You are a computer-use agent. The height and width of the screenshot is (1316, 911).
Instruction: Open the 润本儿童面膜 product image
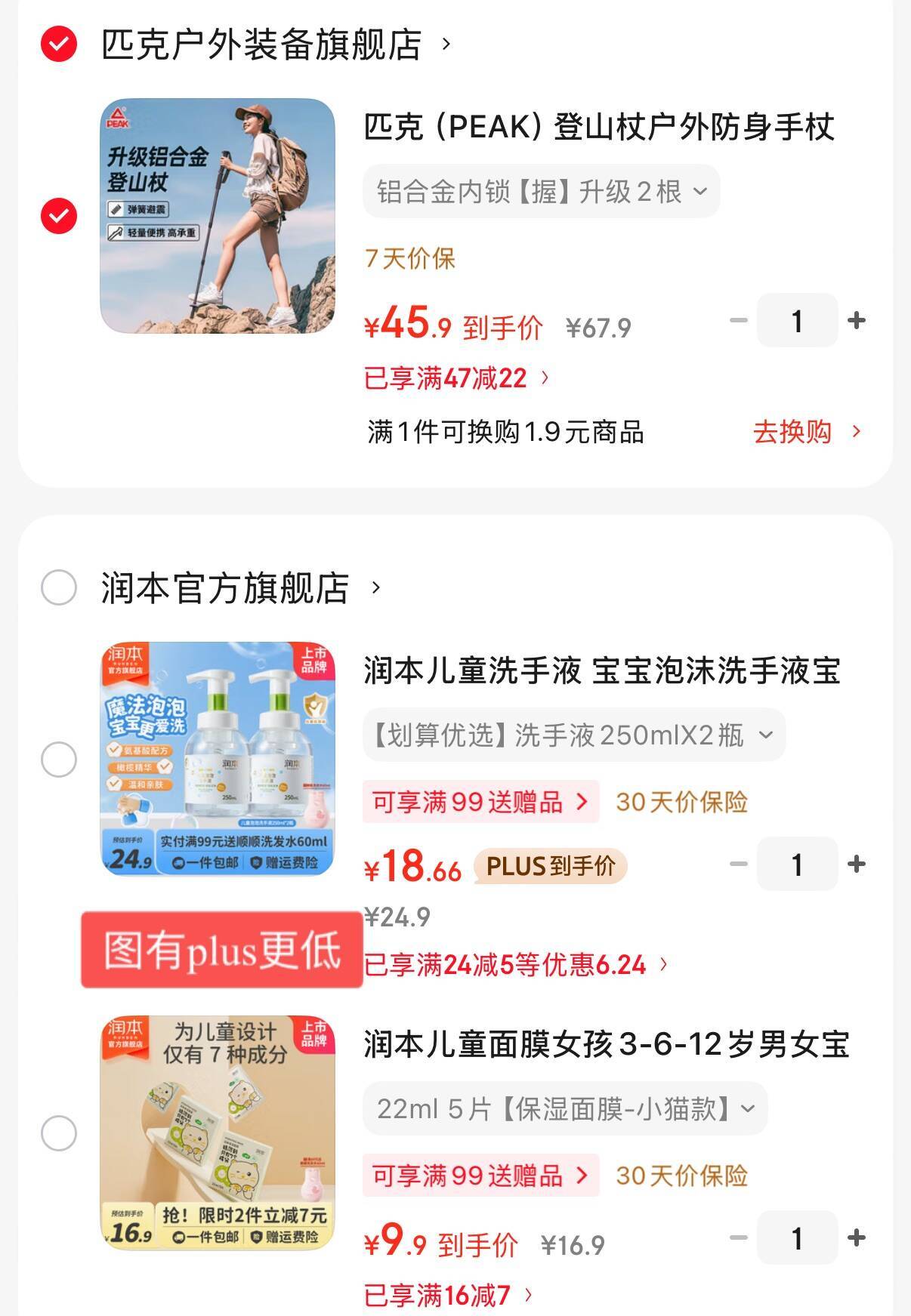pyautogui.click(x=218, y=1133)
